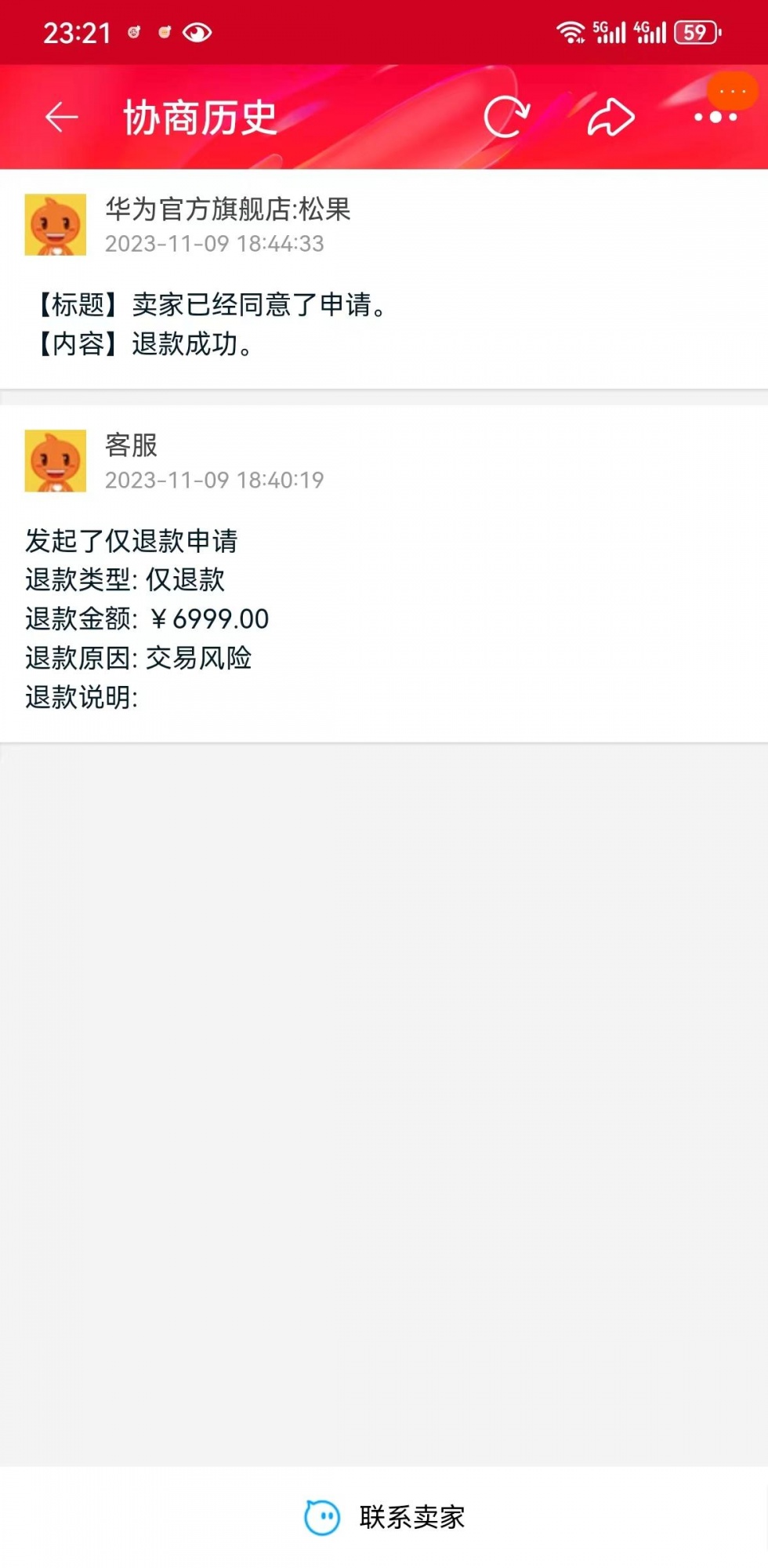768x1568 pixels.
Task: Share this negotiation history
Action: (610, 118)
